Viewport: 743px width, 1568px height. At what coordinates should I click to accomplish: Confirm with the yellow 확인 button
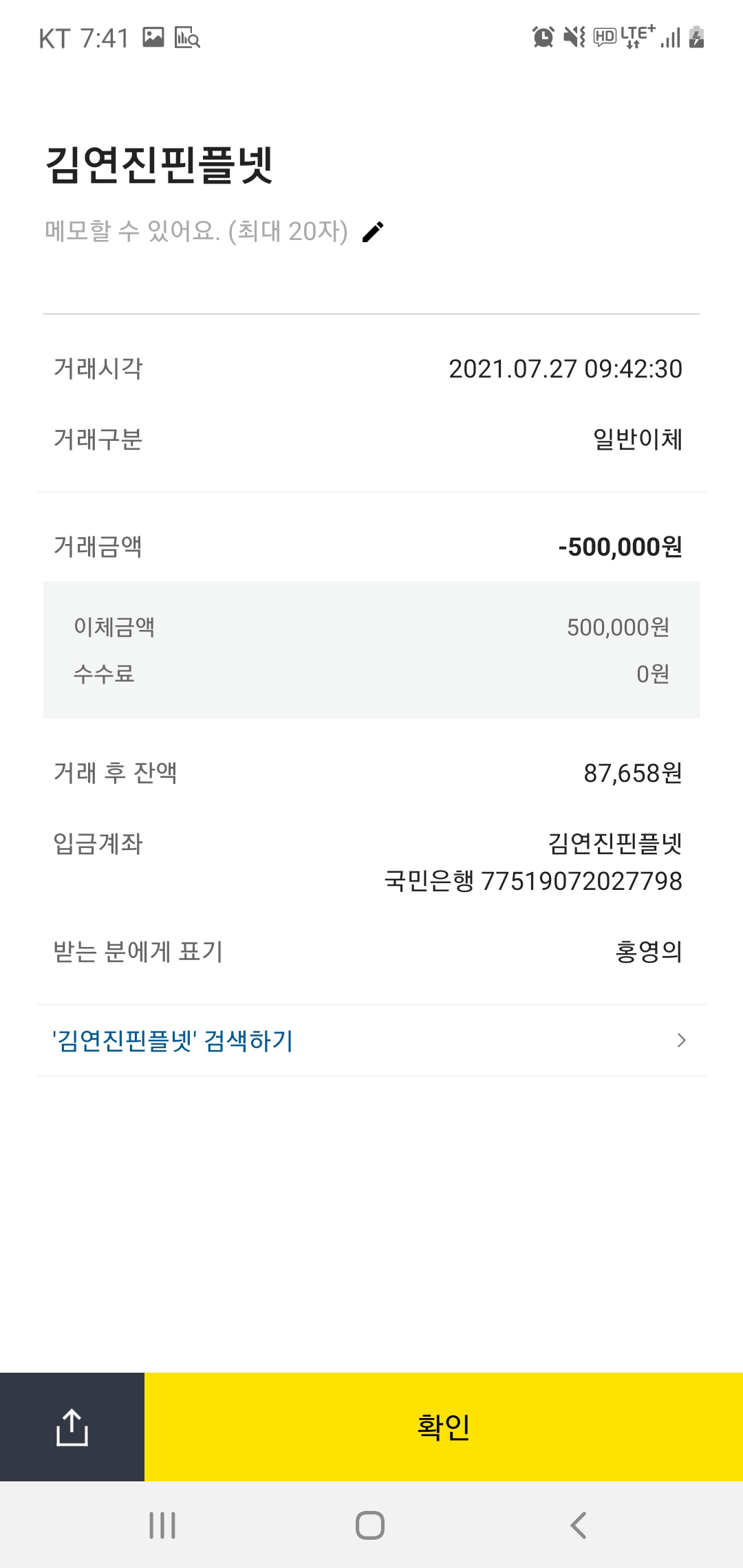tap(444, 1427)
